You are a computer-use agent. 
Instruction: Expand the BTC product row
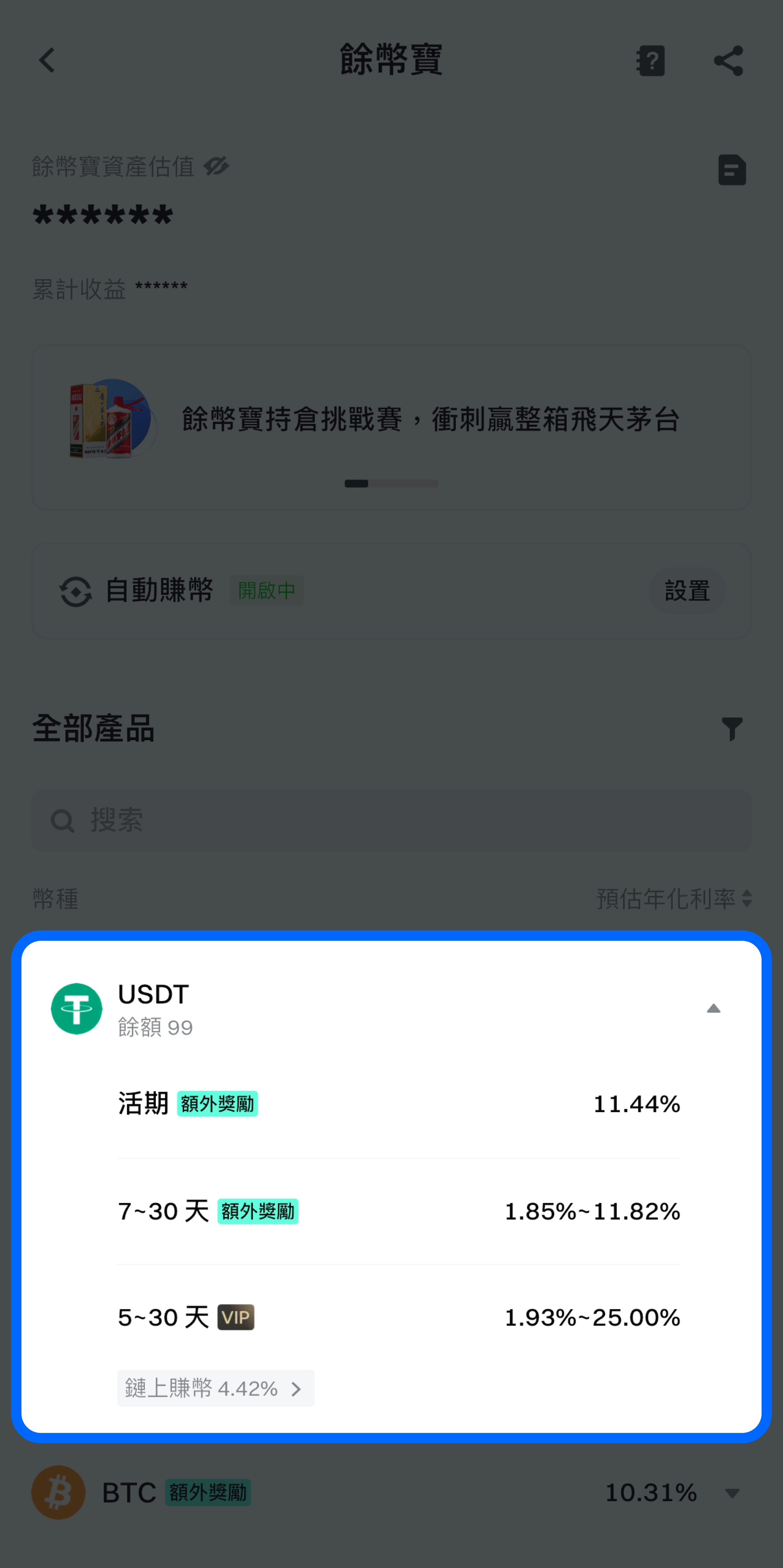[732, 1493]
